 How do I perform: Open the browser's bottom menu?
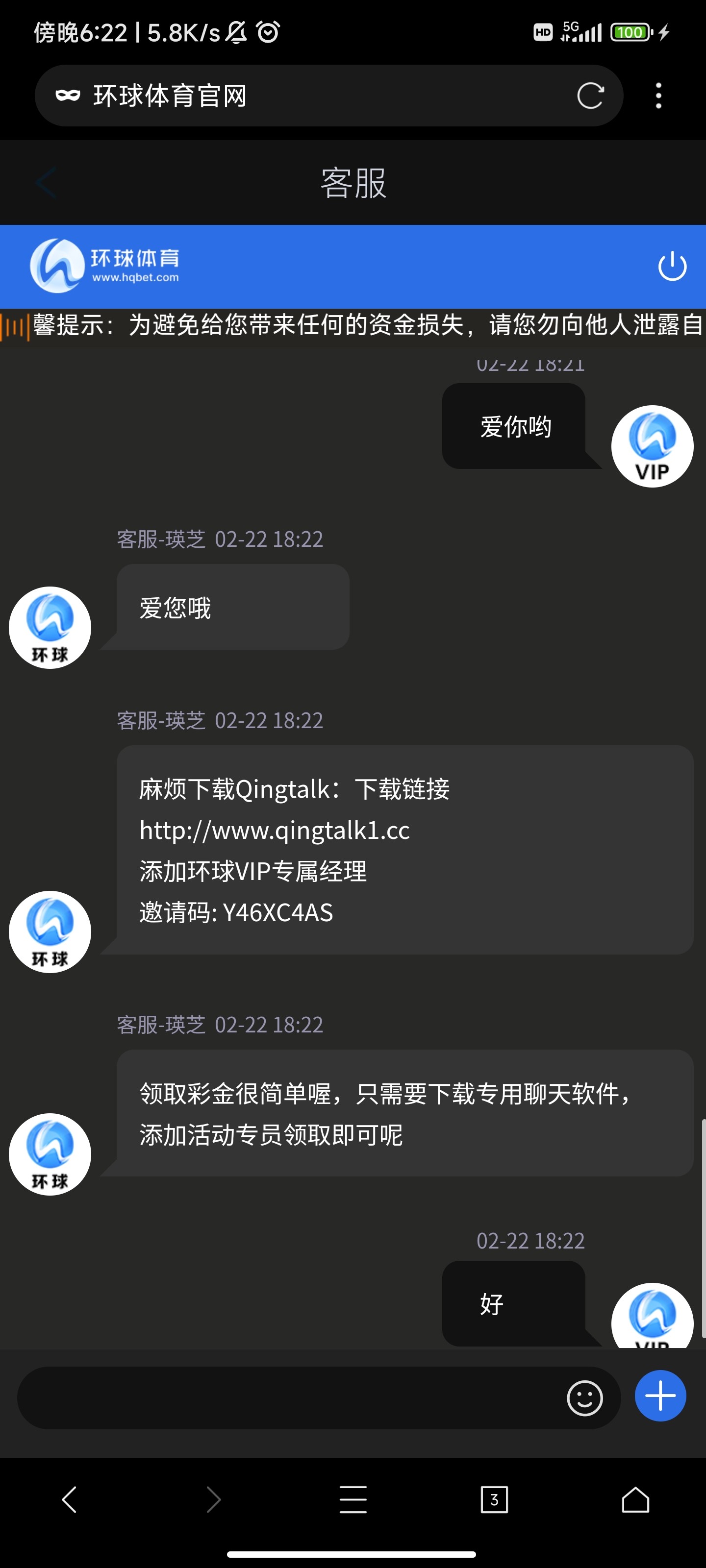click(353, 1499)
